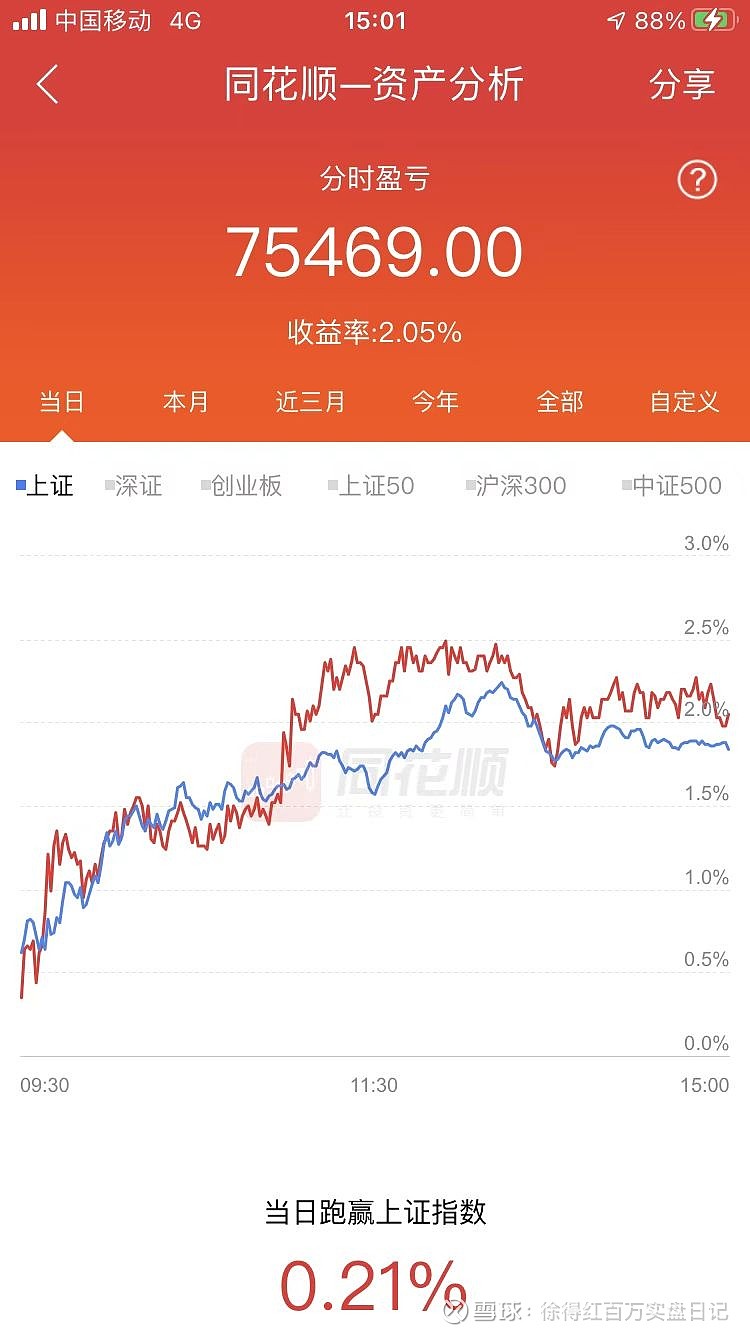
Task: Choose 创业板 as the benchmark
Action: (241, 486)
